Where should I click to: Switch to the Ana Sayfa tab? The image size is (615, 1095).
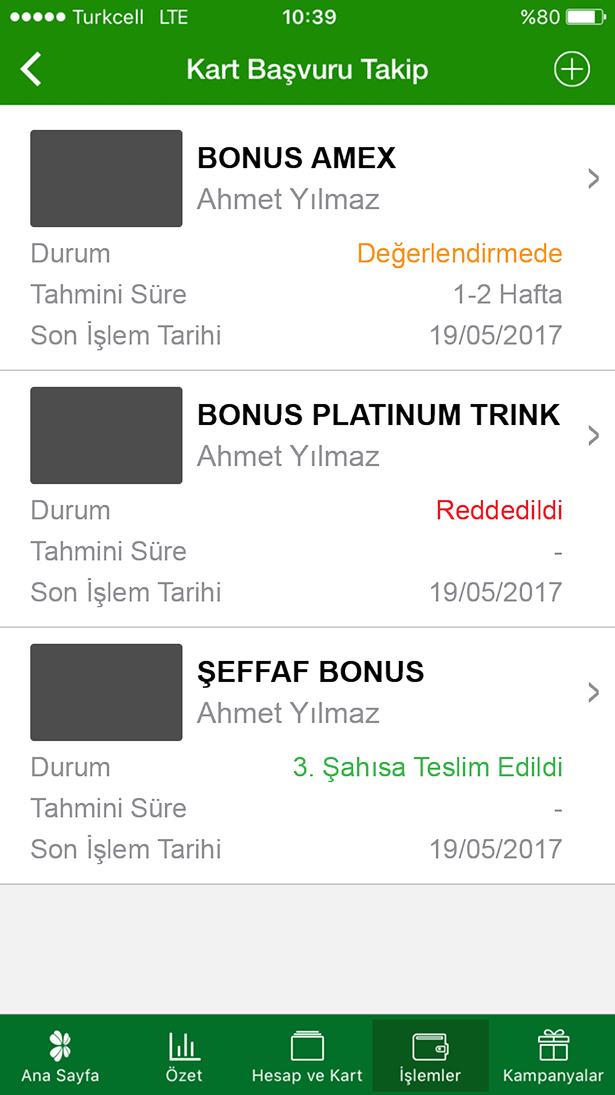point(60,1056)
